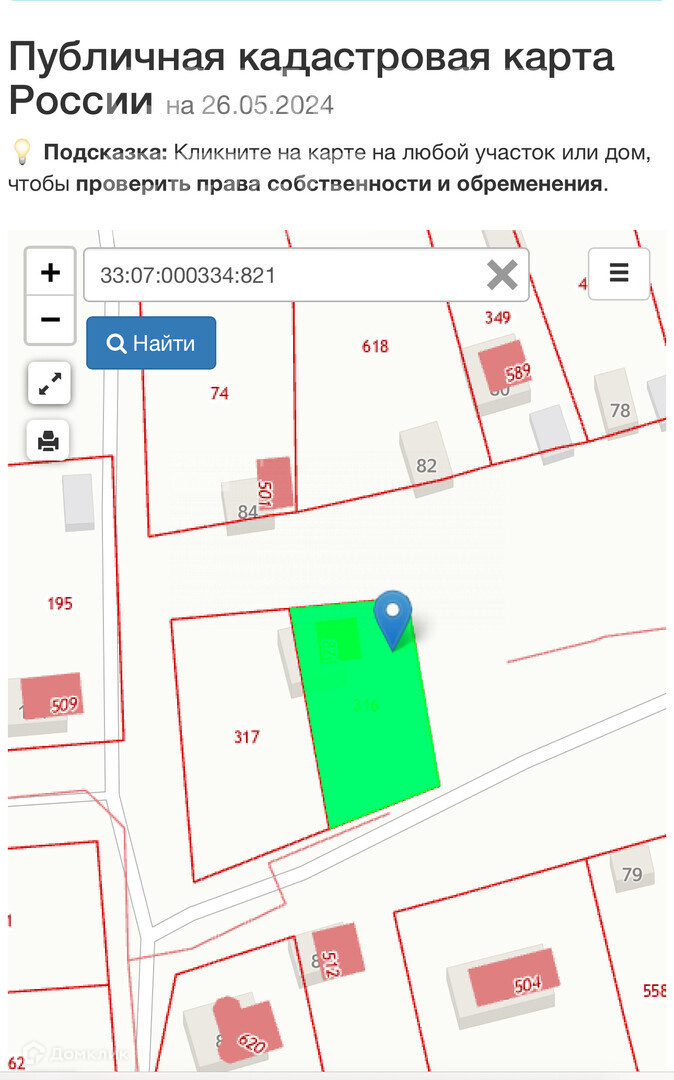Screen dimensions: 674x1080
Task: Select plot 317 on the map
Action: (x=246, y=737)
